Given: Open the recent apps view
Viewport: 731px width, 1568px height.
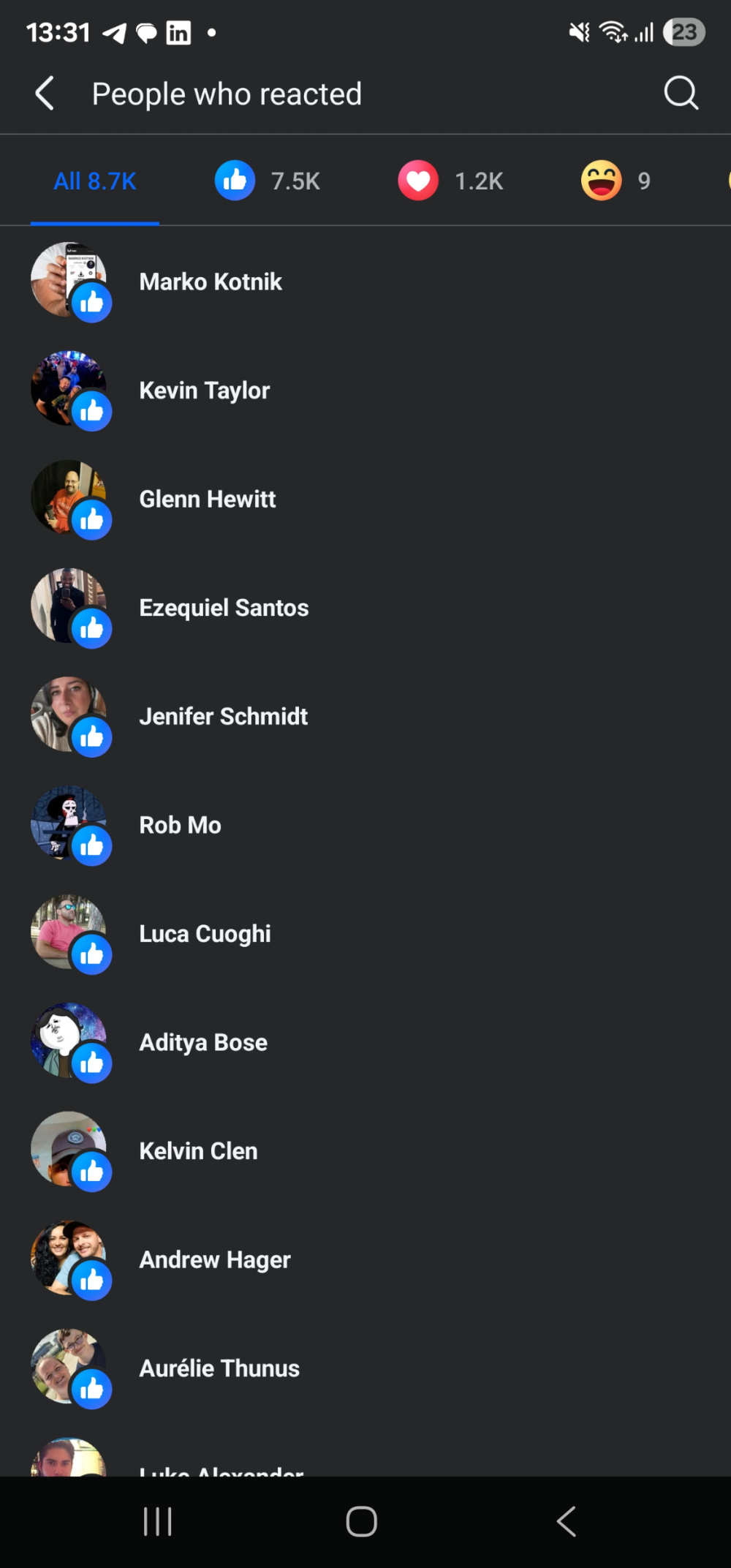Looking at the screenshot, I should (x=157, y=1522).
